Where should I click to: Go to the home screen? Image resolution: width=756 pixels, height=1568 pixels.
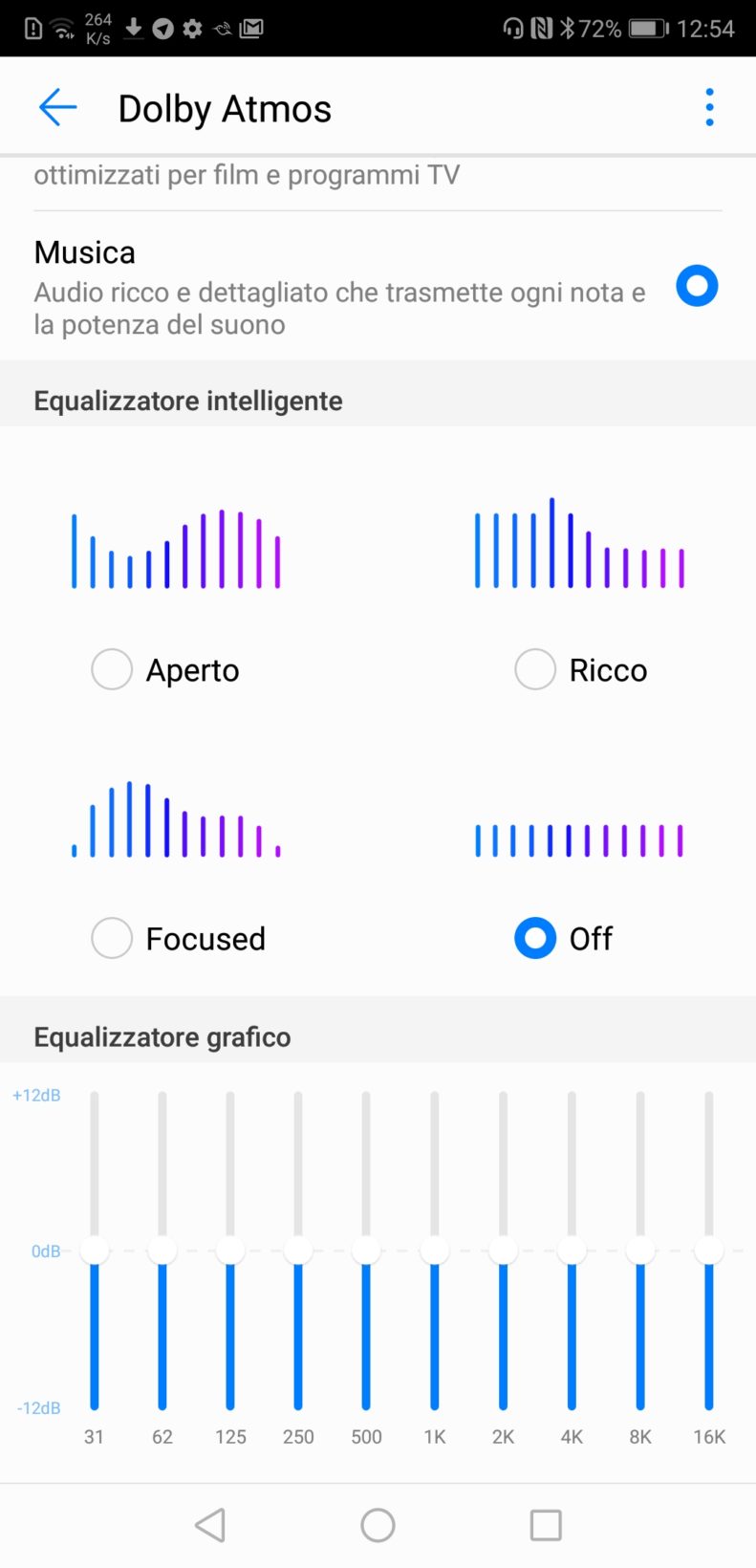[378, 1525]
